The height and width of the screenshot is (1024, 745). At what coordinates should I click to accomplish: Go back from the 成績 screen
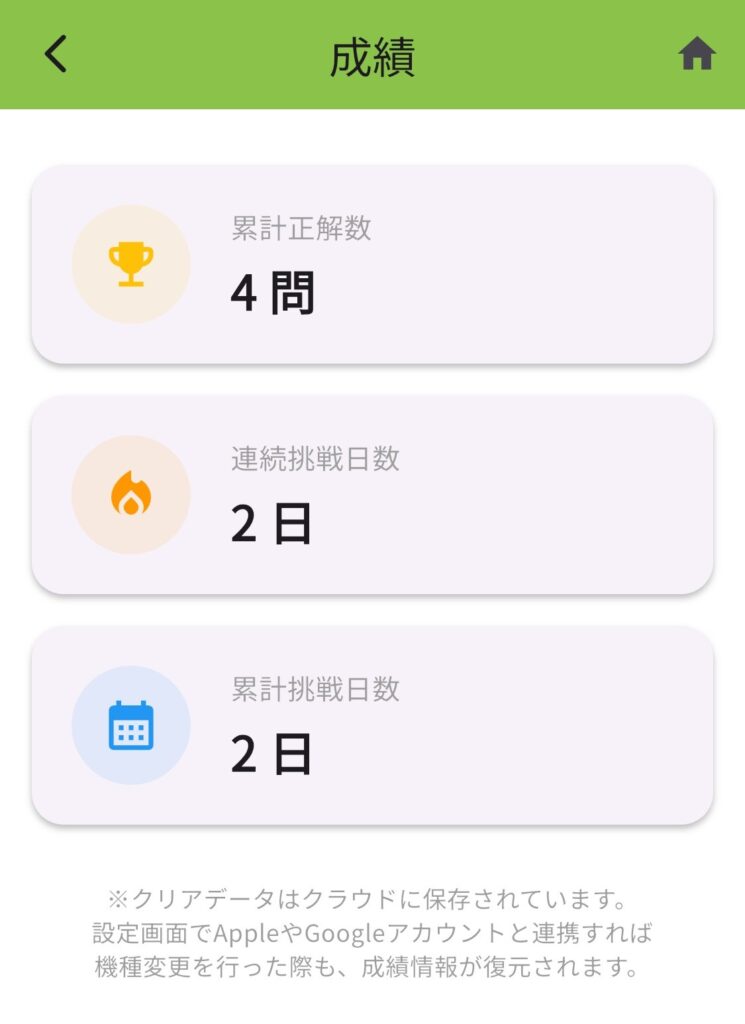pos(56,55)
